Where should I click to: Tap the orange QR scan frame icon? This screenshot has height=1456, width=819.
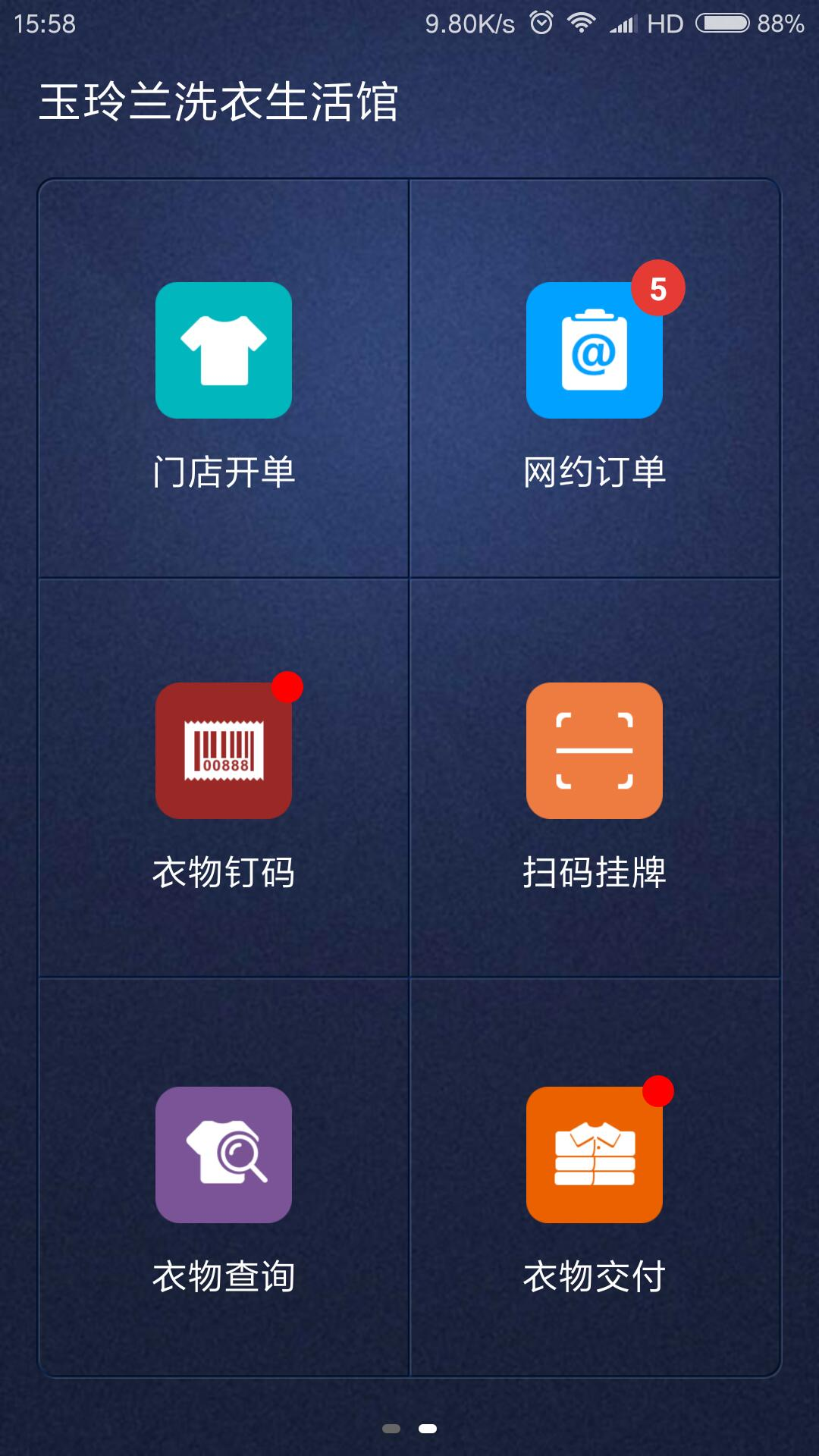coord(595,751)
